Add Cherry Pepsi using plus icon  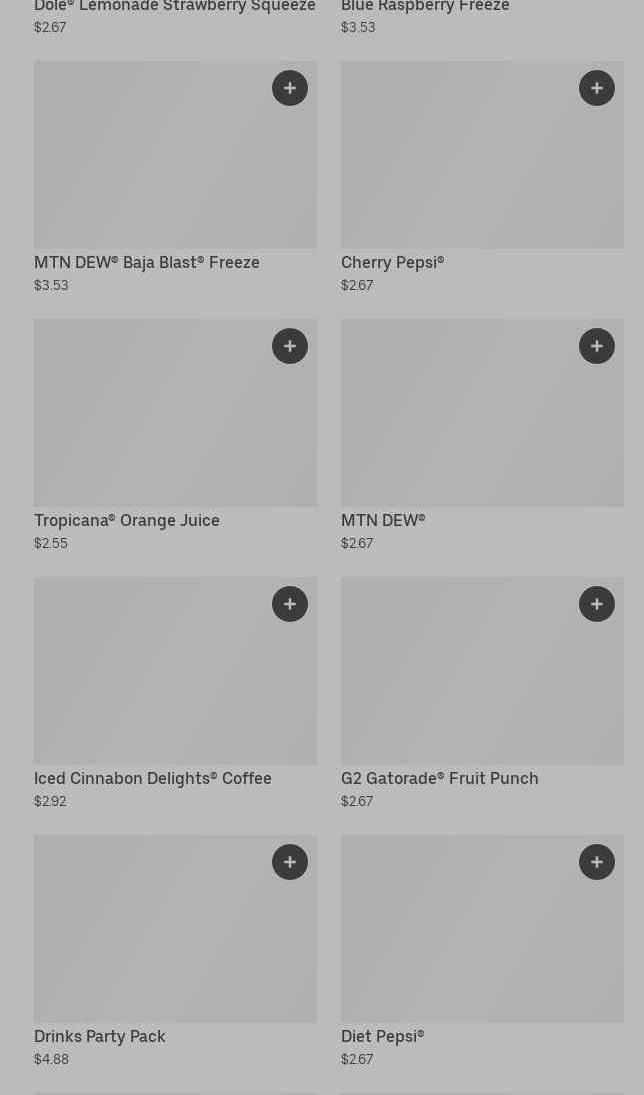point(597,88)
